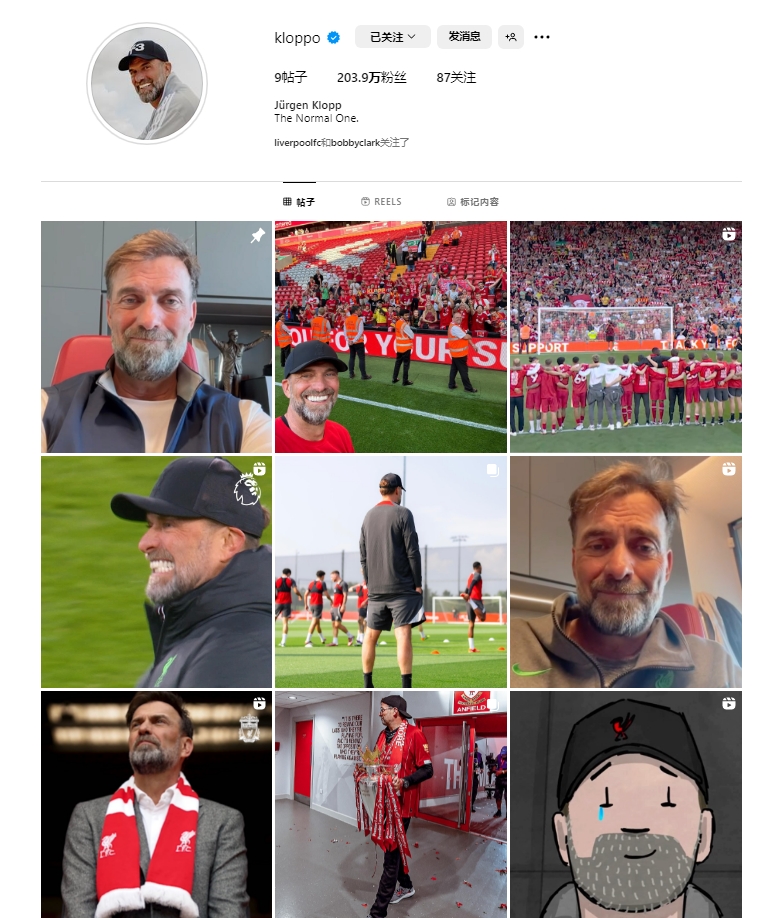Open the 87关注 following list
The height and width of the screenshot is (918, 765).
click(456, 77)
